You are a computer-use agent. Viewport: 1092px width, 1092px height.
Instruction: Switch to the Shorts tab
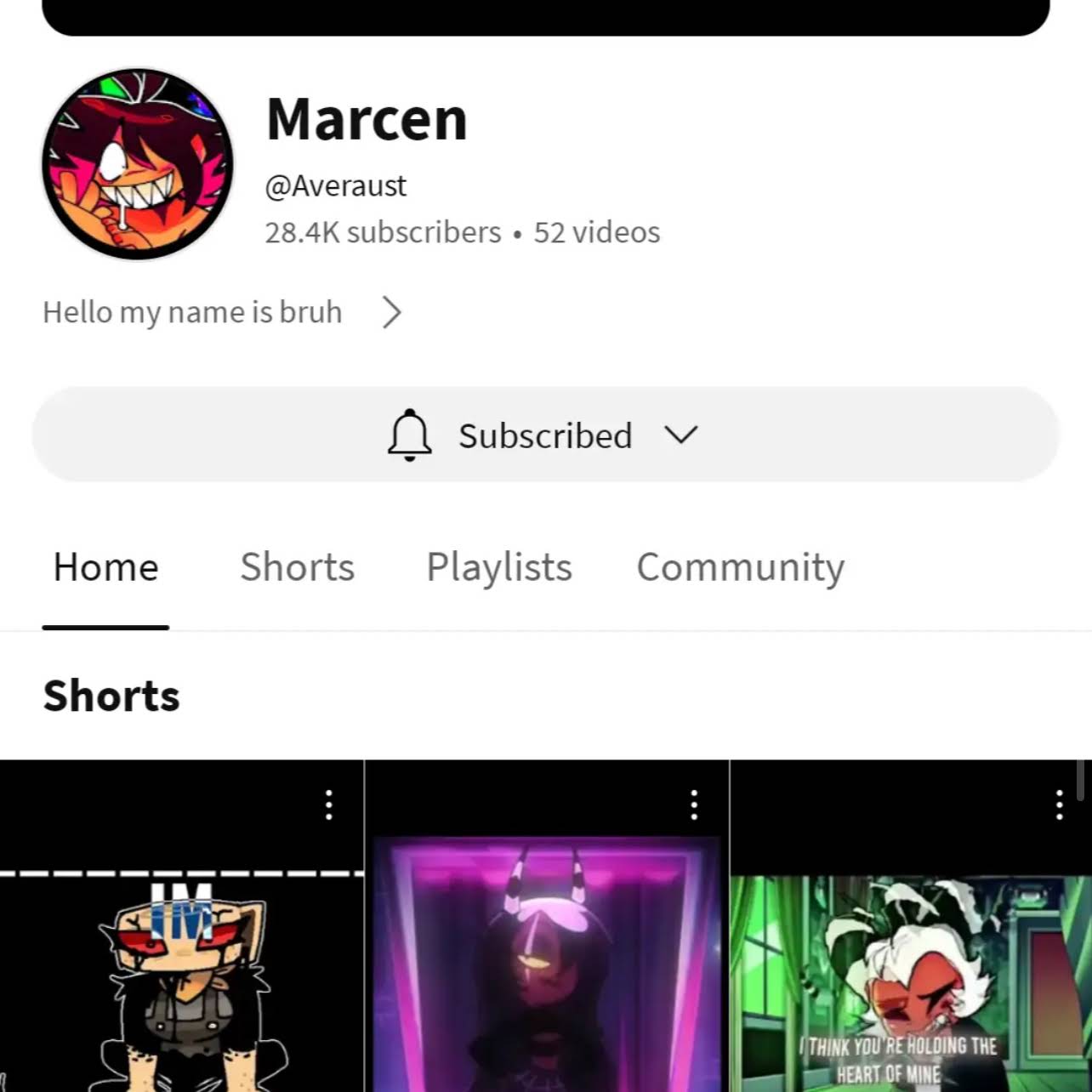[297, 567]
